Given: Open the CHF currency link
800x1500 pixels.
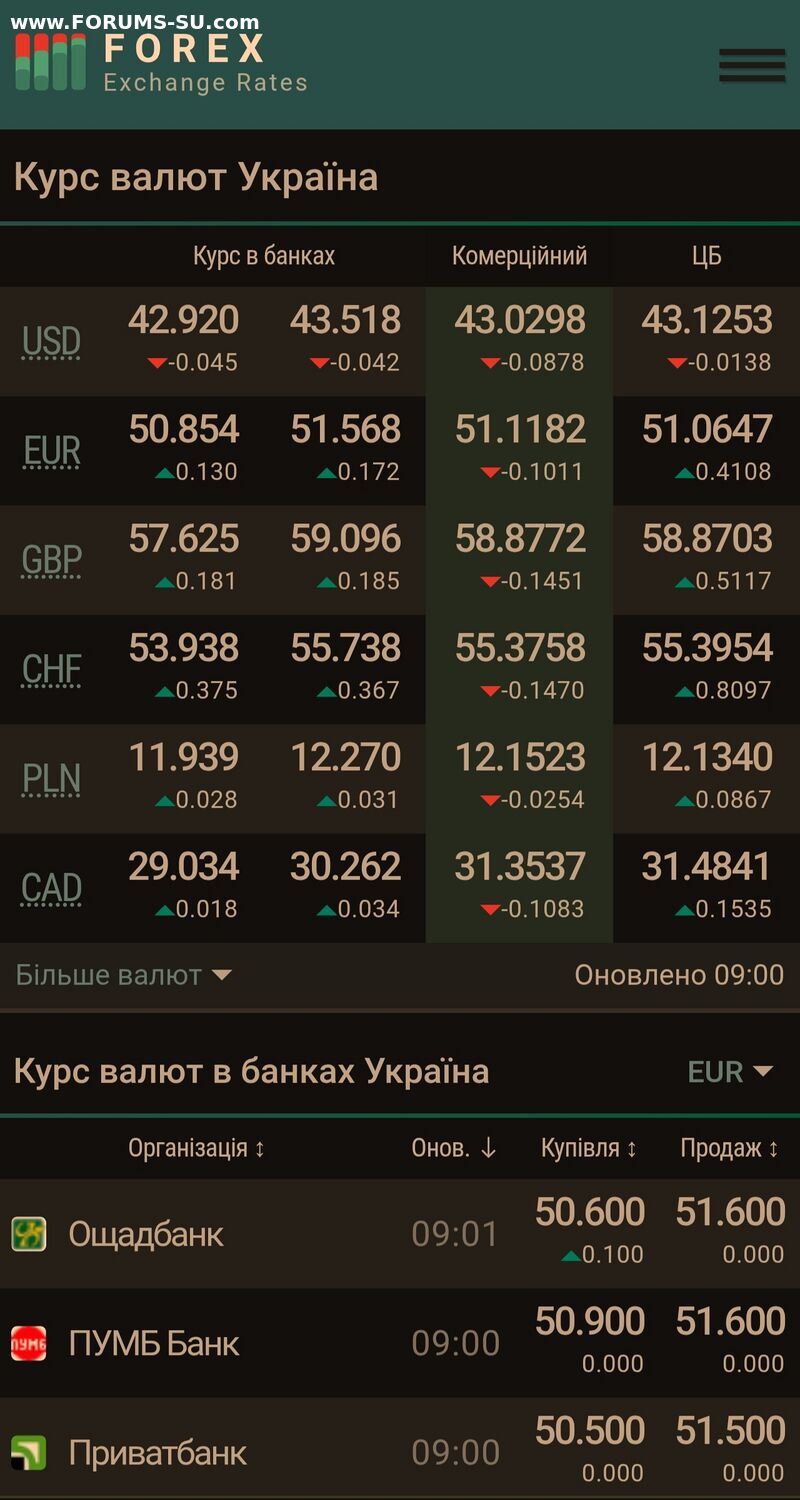Looking at the screenshot, I should point(51,669).
